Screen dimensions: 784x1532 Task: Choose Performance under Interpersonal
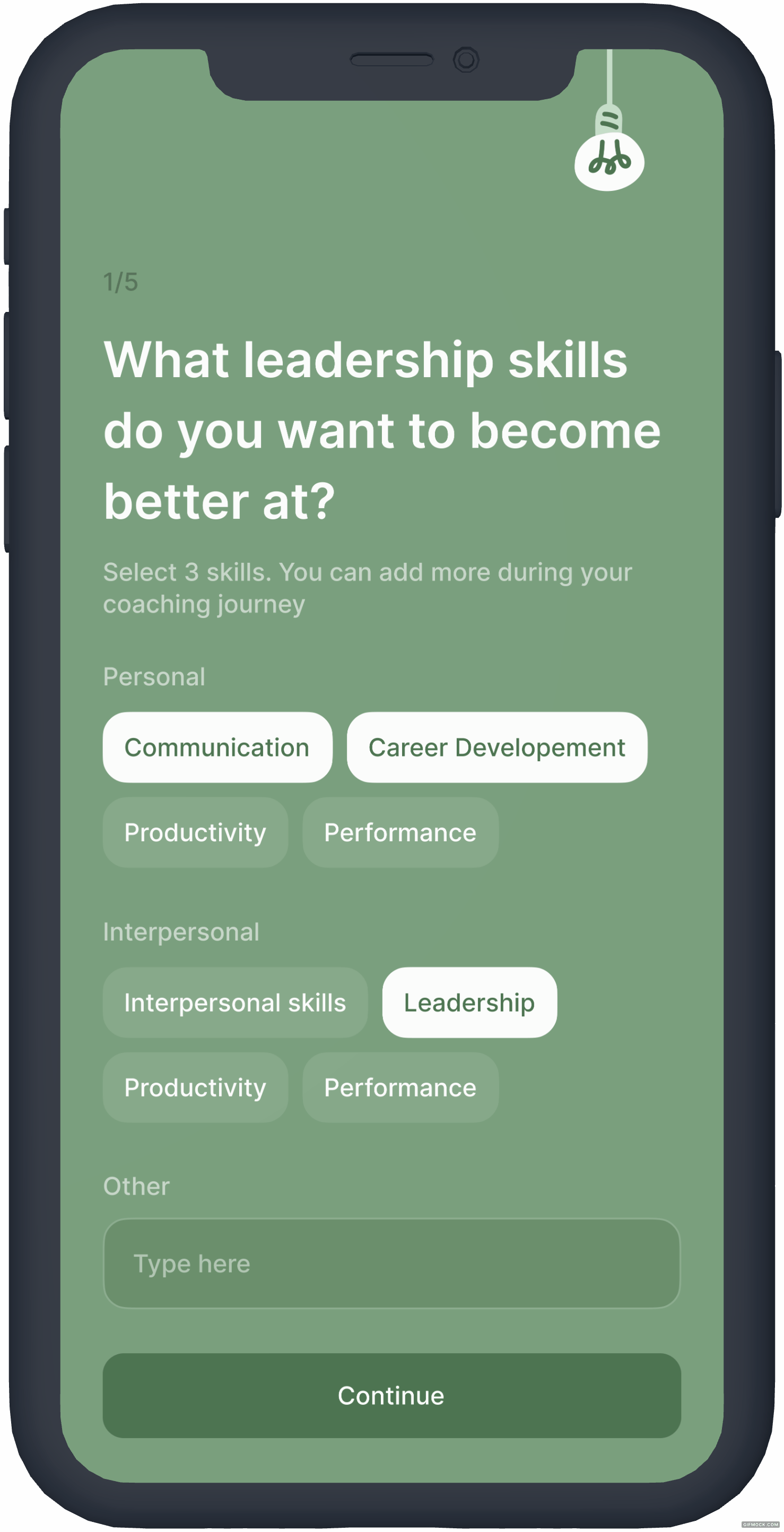(400, 1087)
